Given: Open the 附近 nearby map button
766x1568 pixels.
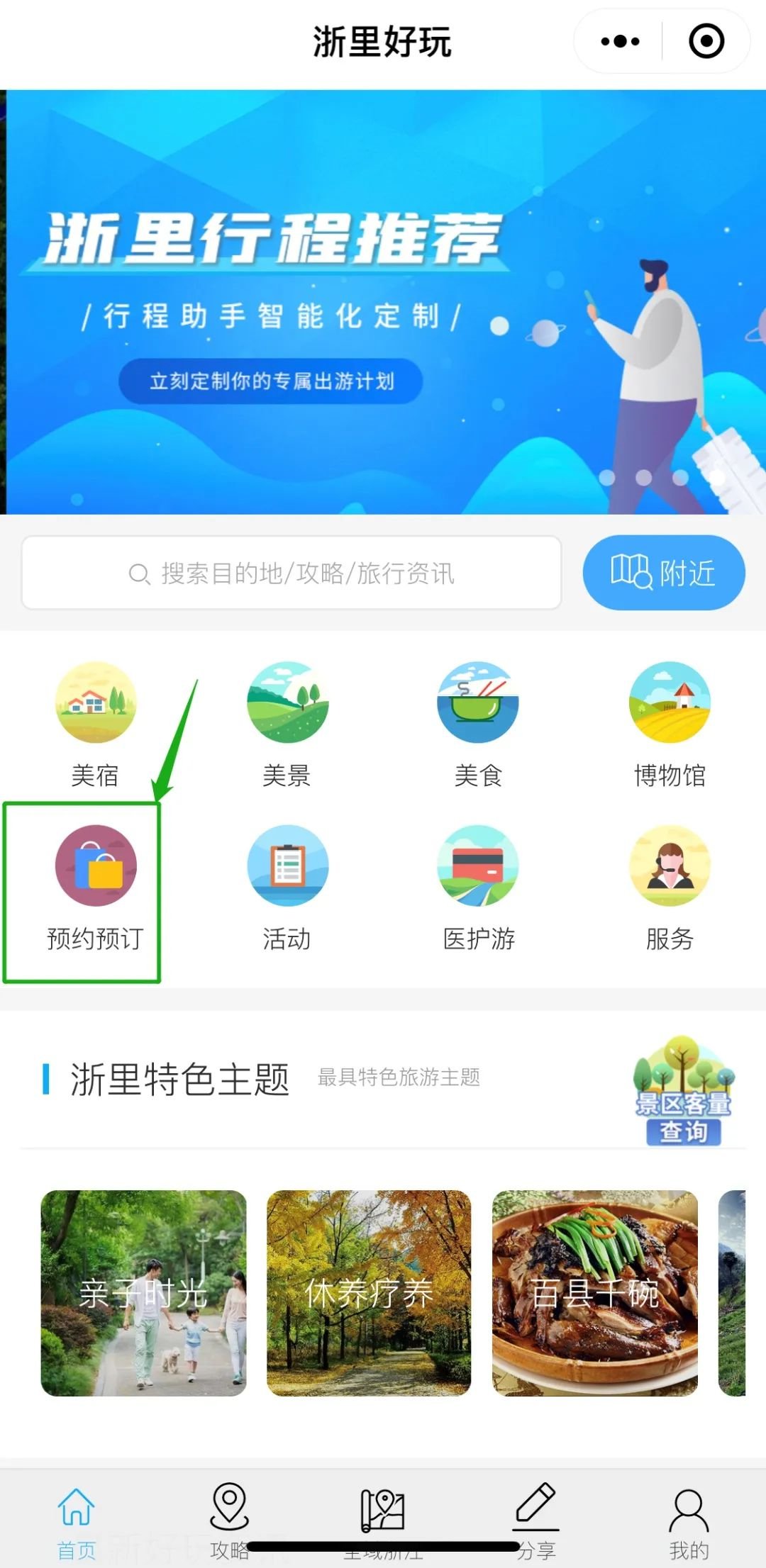Looking at the screenshot, I should tap(663, 573).
